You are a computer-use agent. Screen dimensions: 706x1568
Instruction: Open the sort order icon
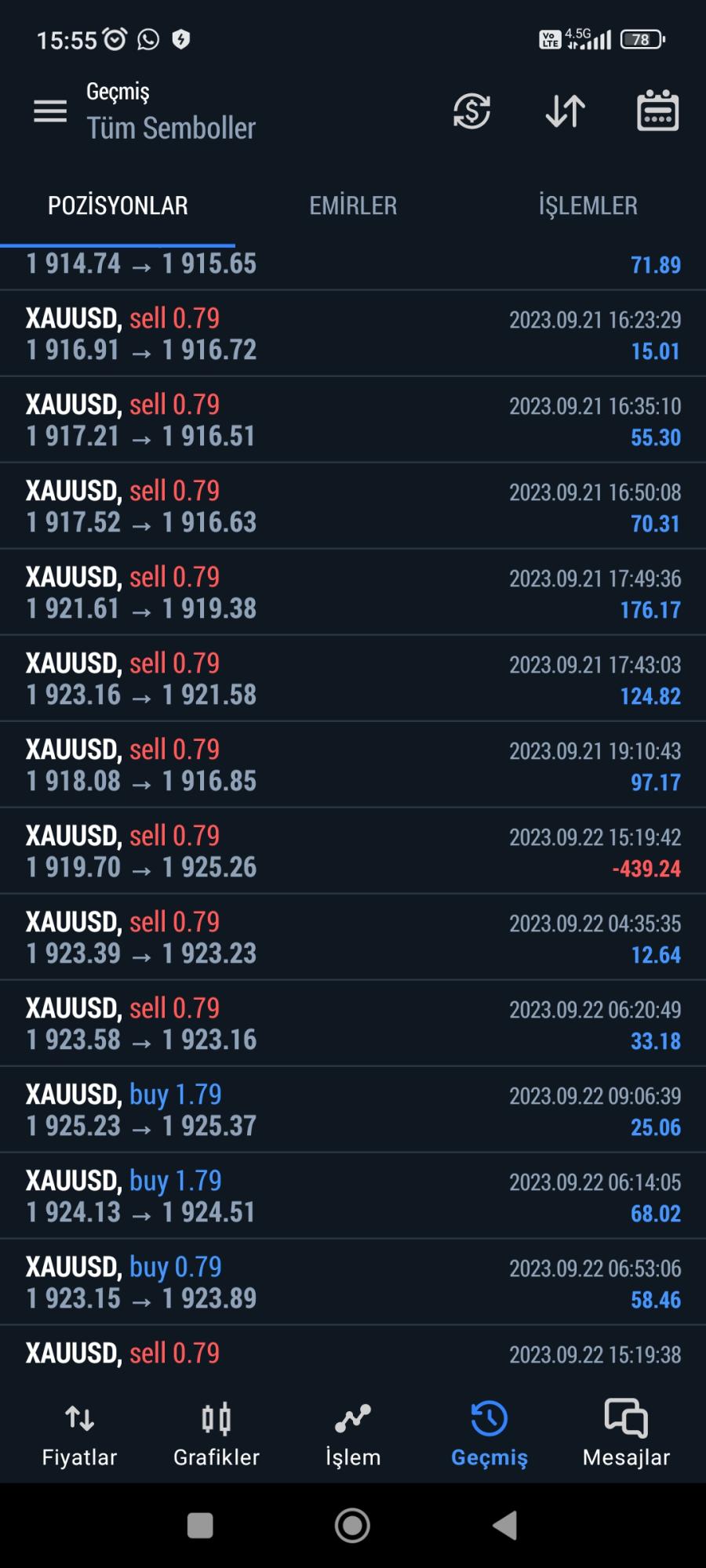coord(564,111)
